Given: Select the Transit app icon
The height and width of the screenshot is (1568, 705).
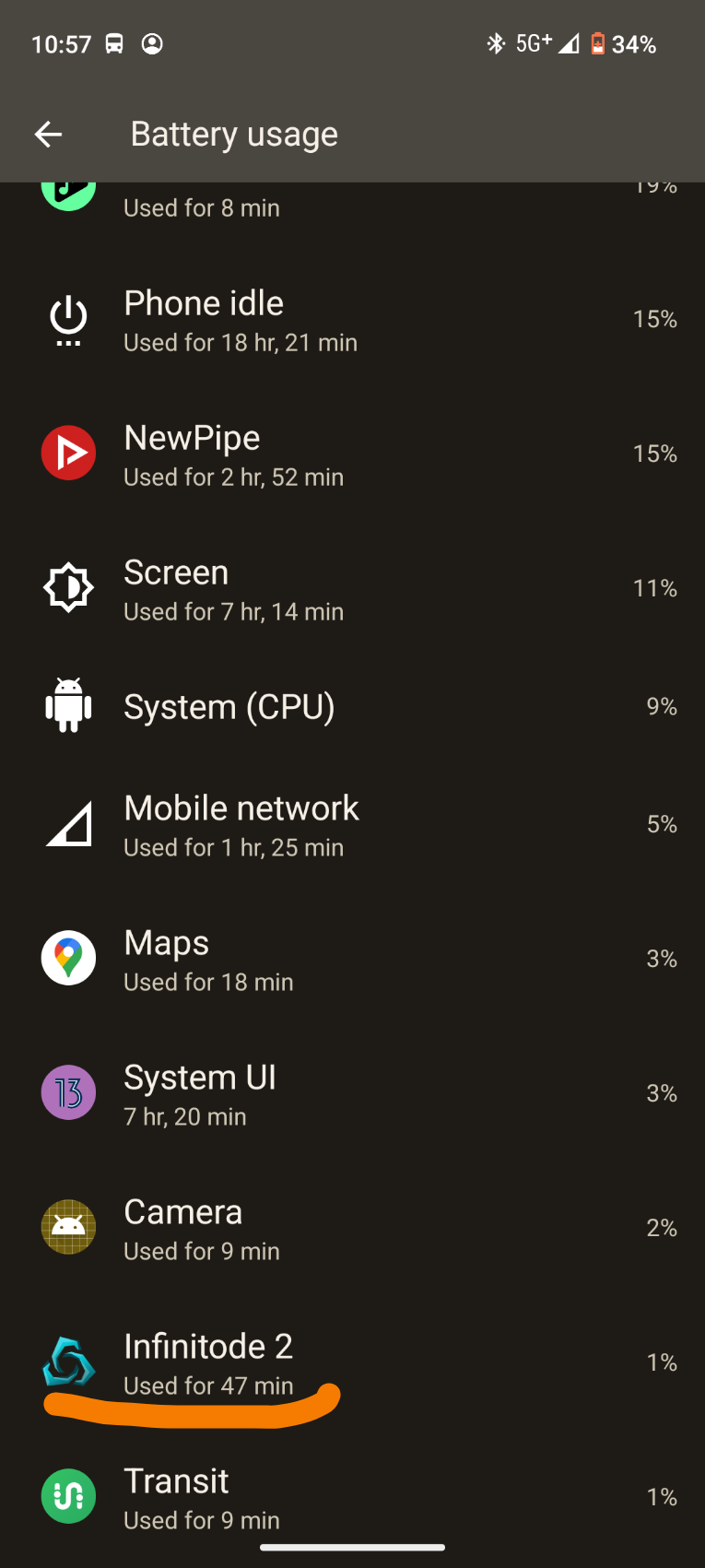Looking at the screenshot, I should pyautogui.click(x=68, y=1495).
